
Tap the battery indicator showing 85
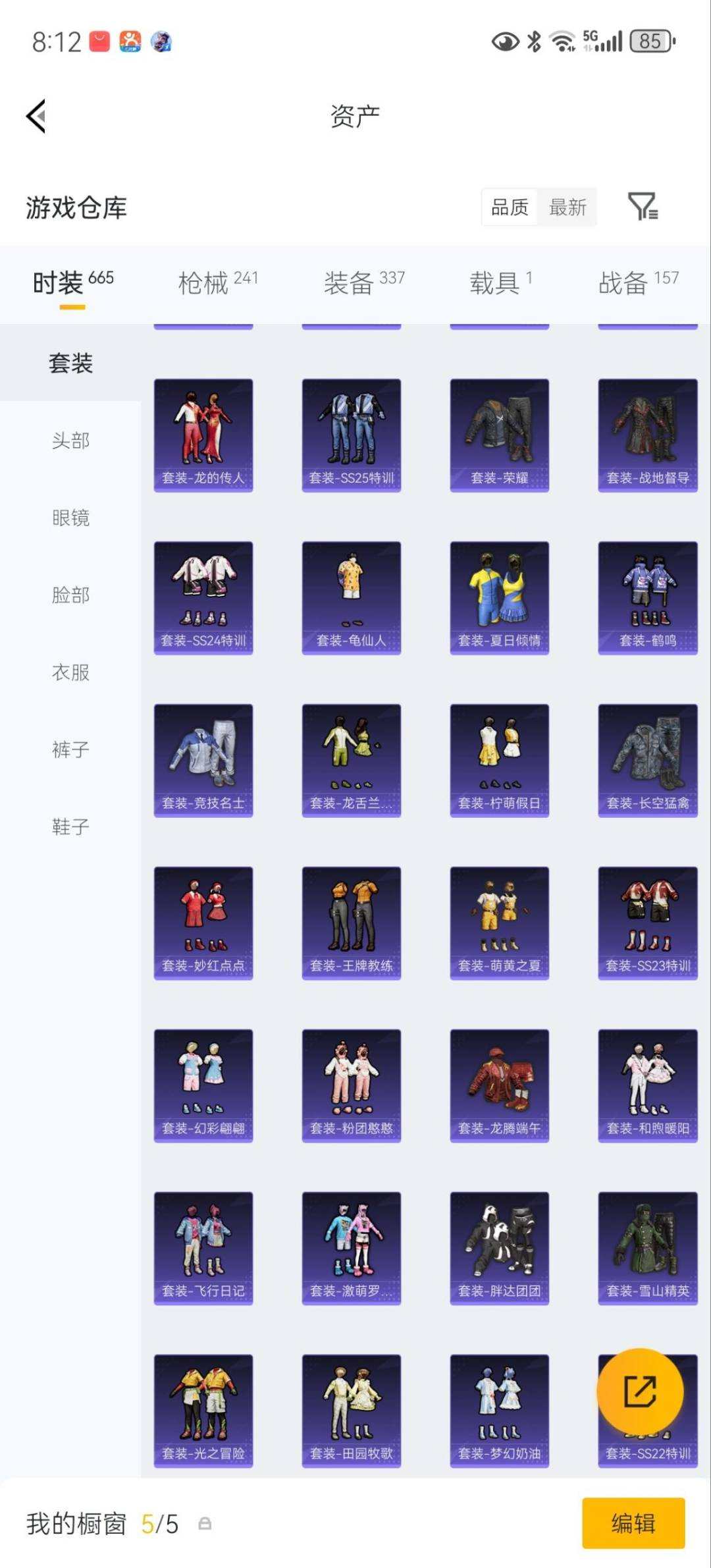pos(651,41)
